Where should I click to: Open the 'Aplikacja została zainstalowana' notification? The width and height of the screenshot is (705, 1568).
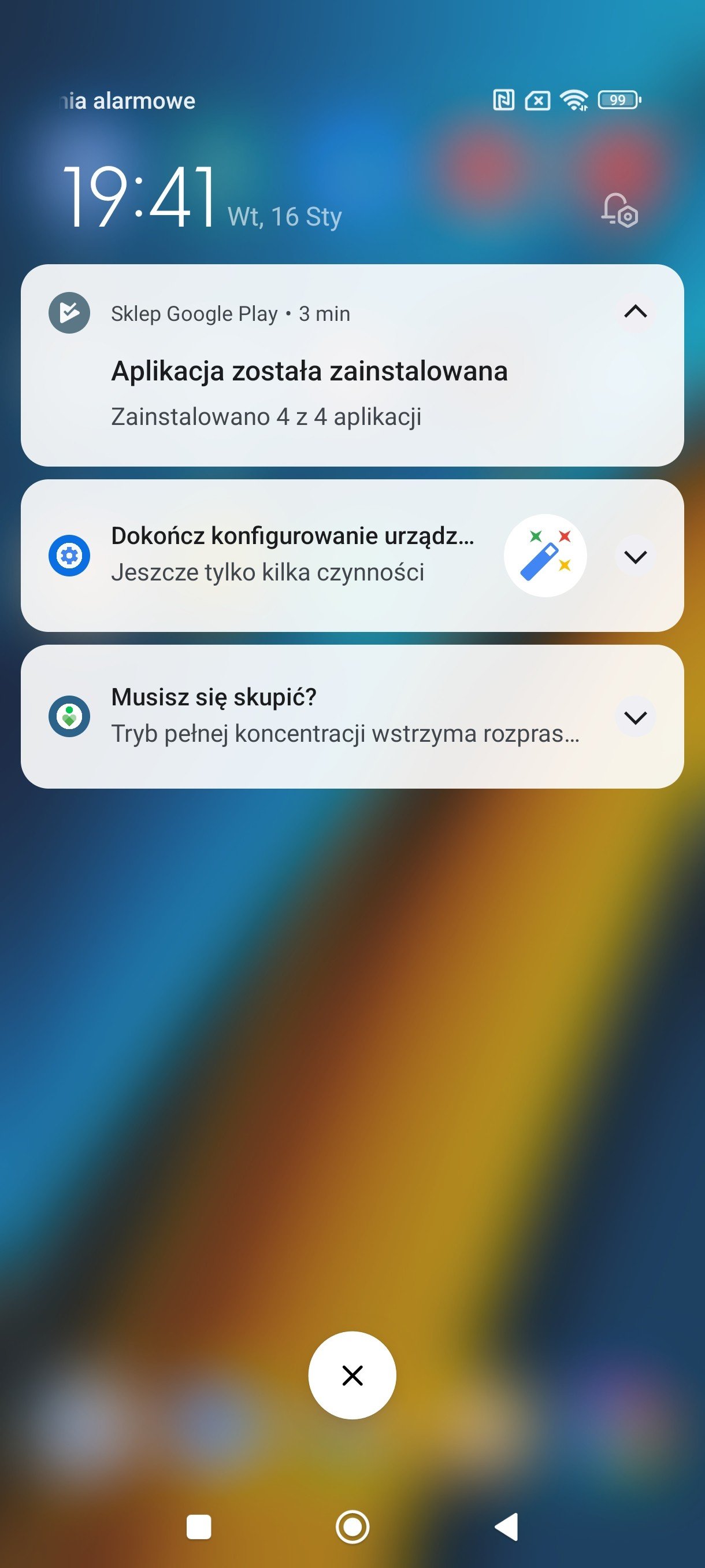(352, 365)
